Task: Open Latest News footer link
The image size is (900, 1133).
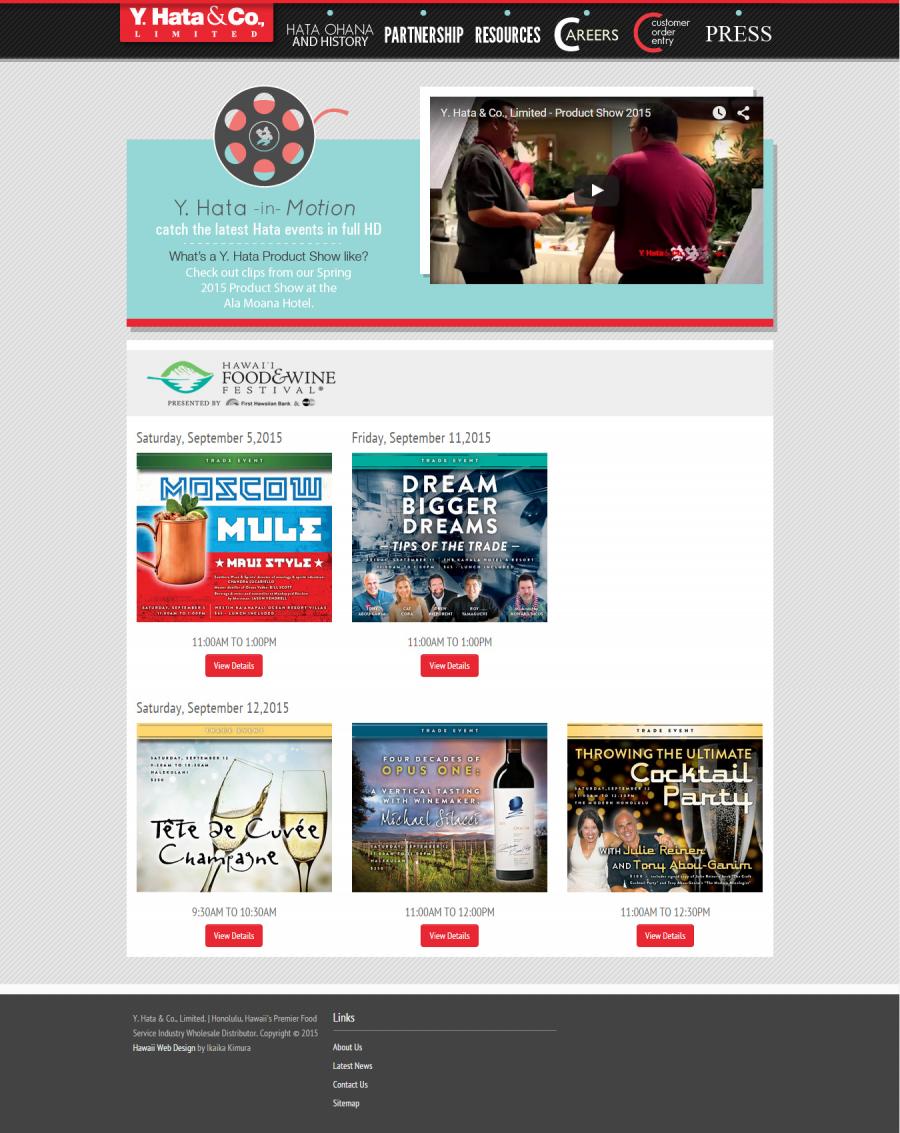Action: tap(352, 1066)
